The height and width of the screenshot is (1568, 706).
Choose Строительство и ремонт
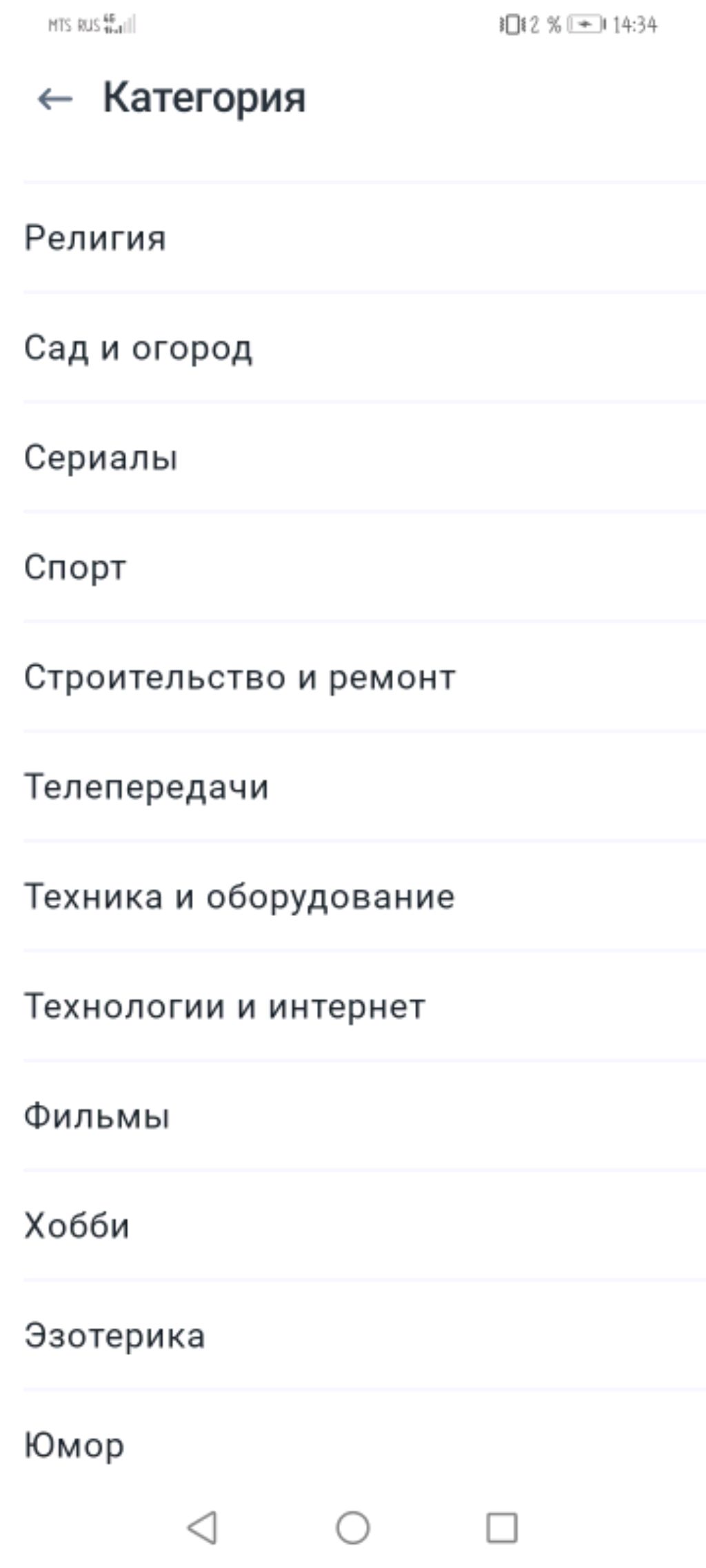pos(353,677)
